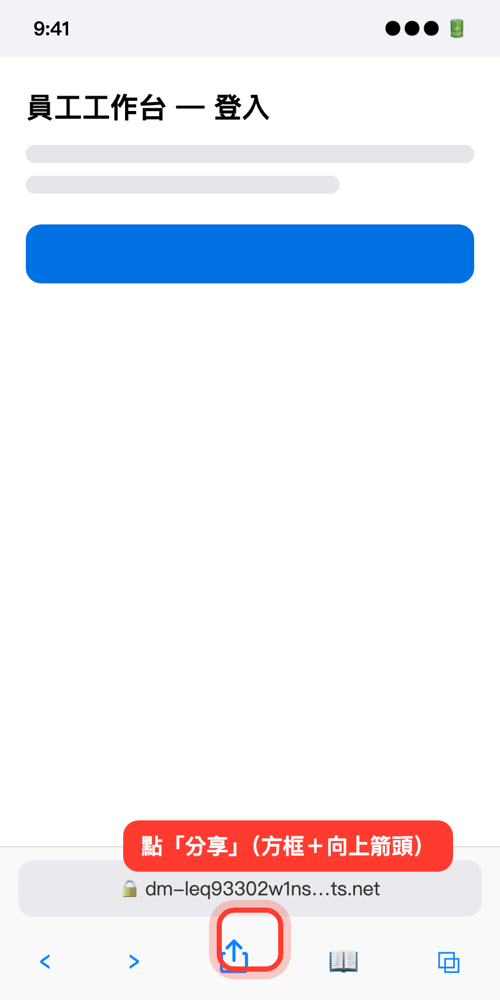Tap the blue login button
500x1000 pixels.
(250, 254)
